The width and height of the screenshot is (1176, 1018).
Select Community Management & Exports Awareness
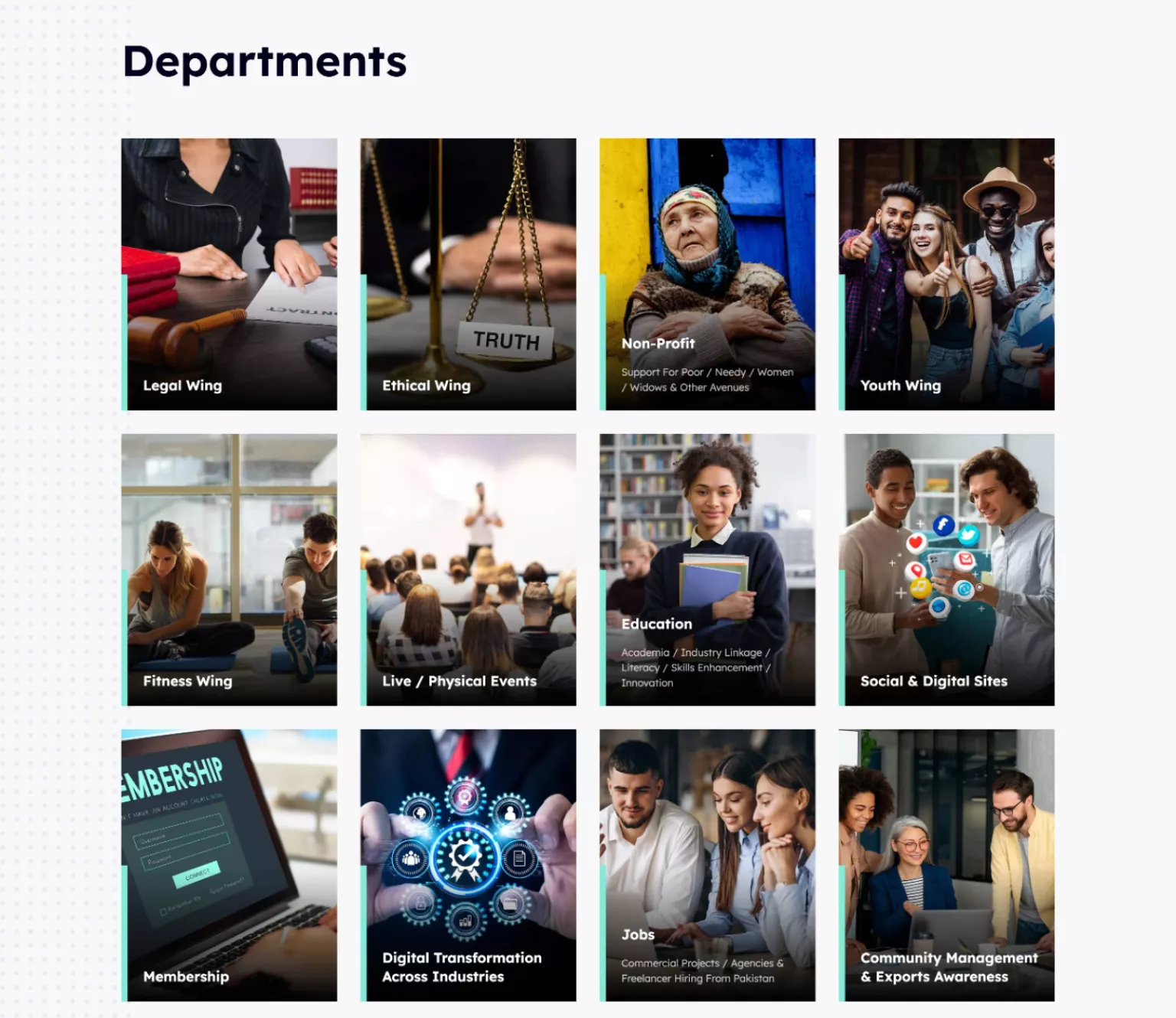pos(946,865)
